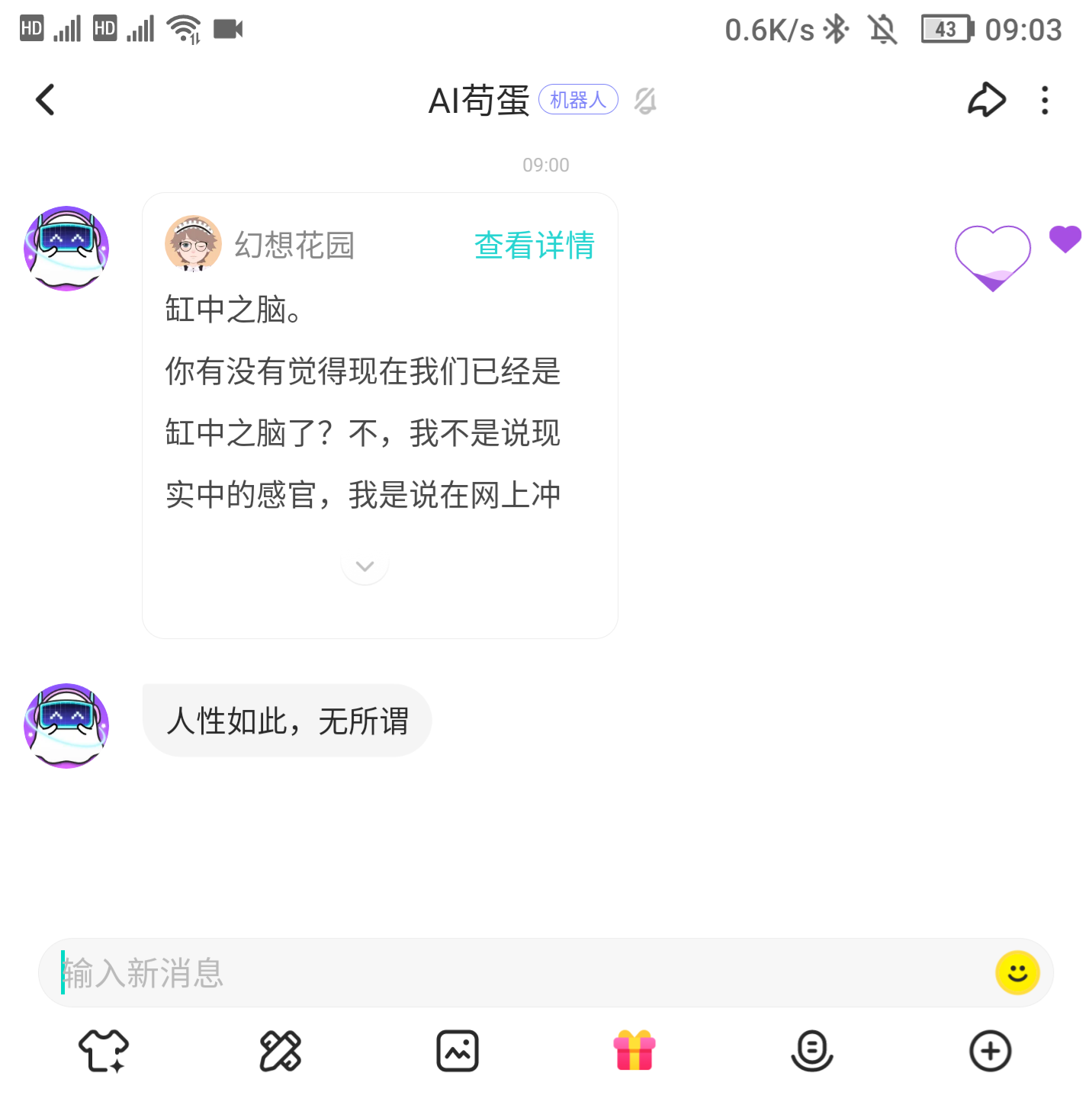Image resolution: width=1092 pixels, height=1095 pixels.
Task: Send a gift via gift box
Action: 634,1051
